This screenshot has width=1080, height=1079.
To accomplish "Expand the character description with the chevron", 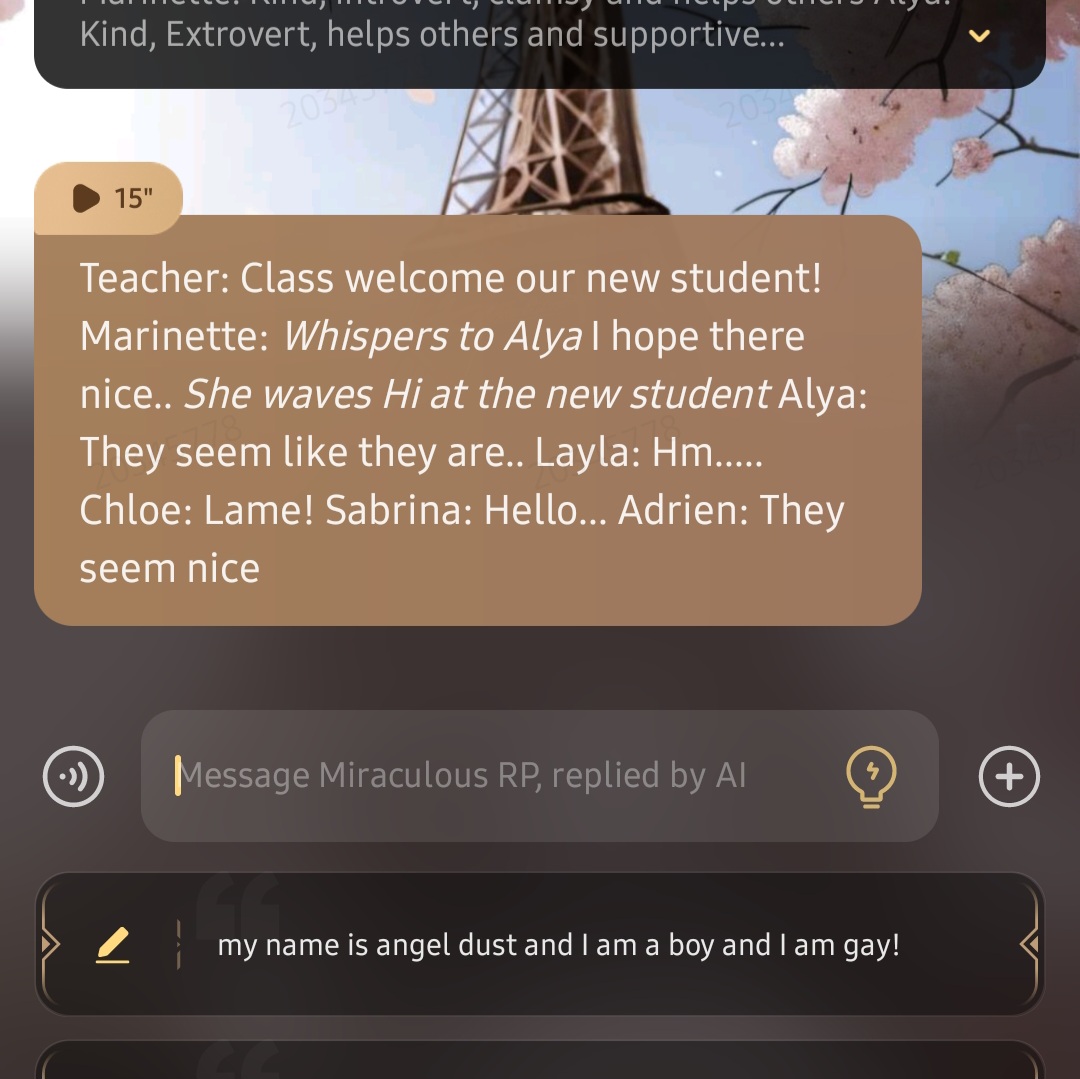I will pyautogui.click(x=979, y=37).
